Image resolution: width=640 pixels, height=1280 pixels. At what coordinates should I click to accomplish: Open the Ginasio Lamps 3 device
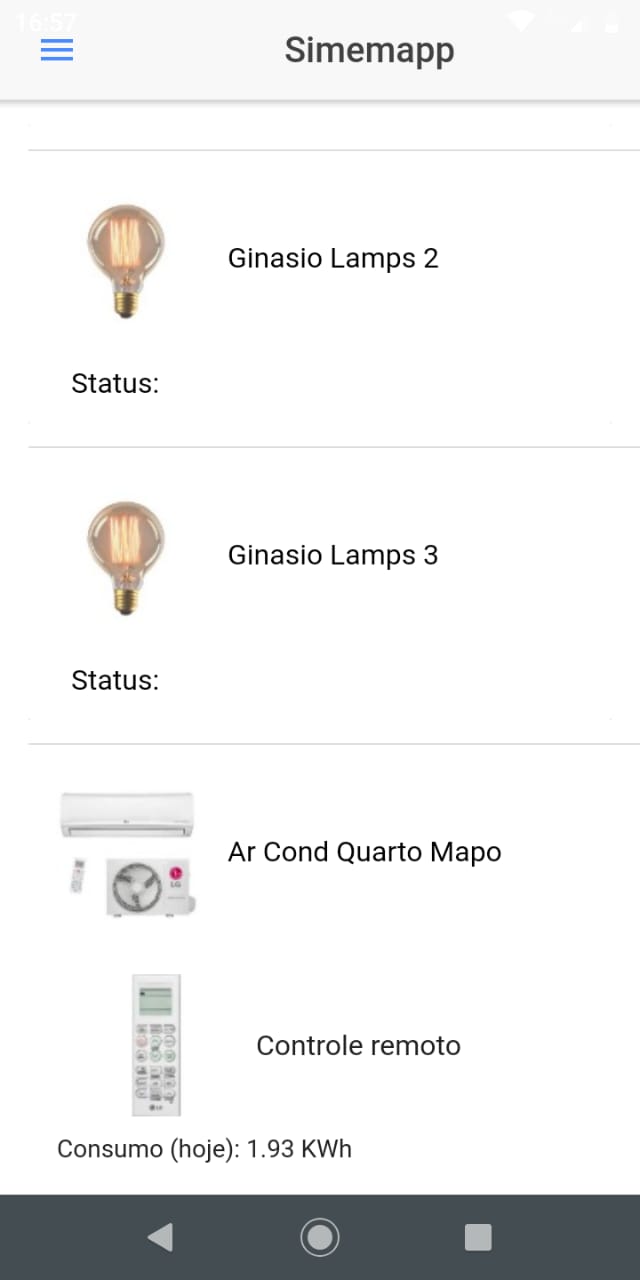pos(333,555)
